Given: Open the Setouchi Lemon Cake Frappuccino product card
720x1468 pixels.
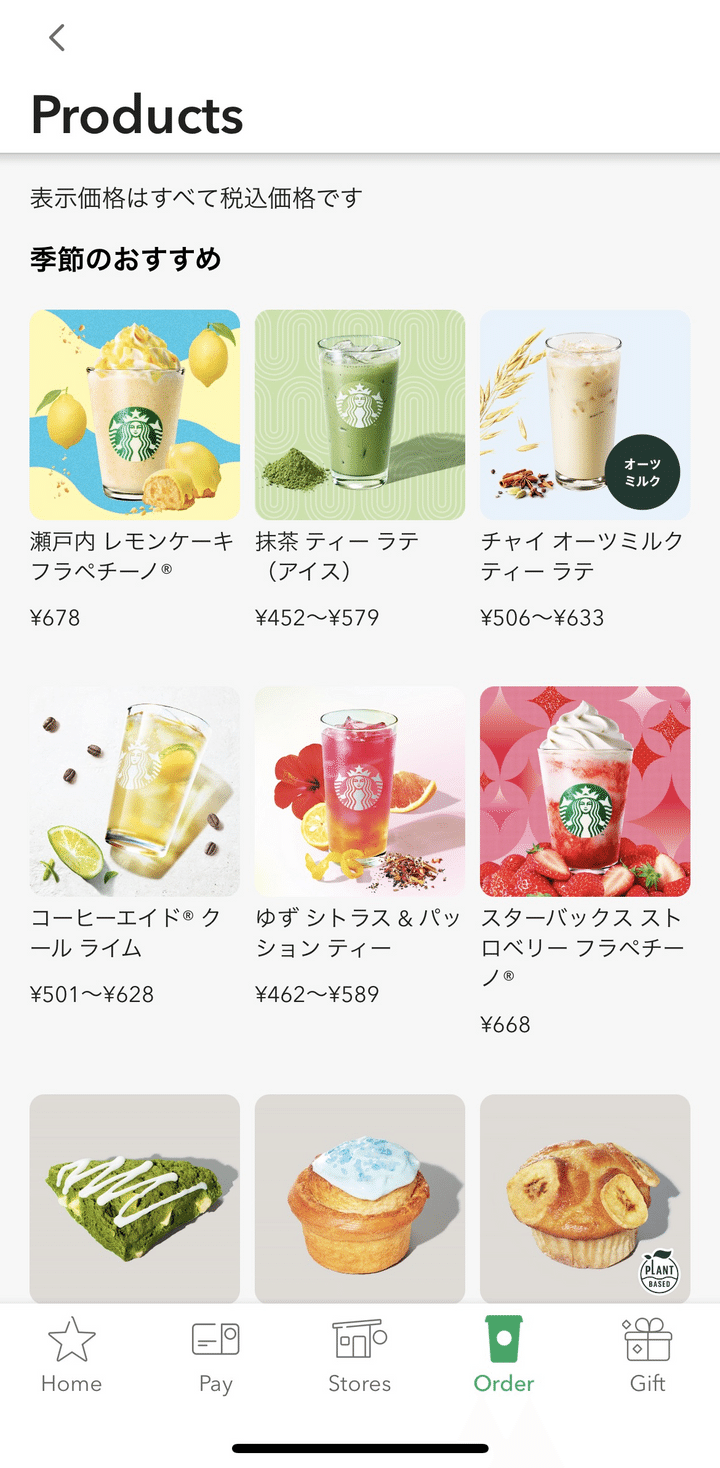Looking at the screenshot, I should [x=135, y=415].
